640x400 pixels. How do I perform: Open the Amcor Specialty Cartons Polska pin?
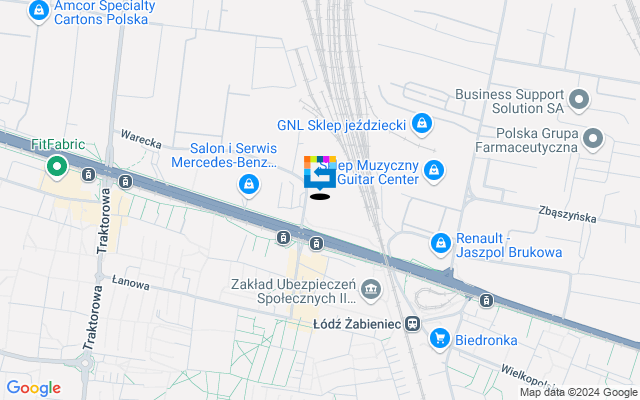38,12
